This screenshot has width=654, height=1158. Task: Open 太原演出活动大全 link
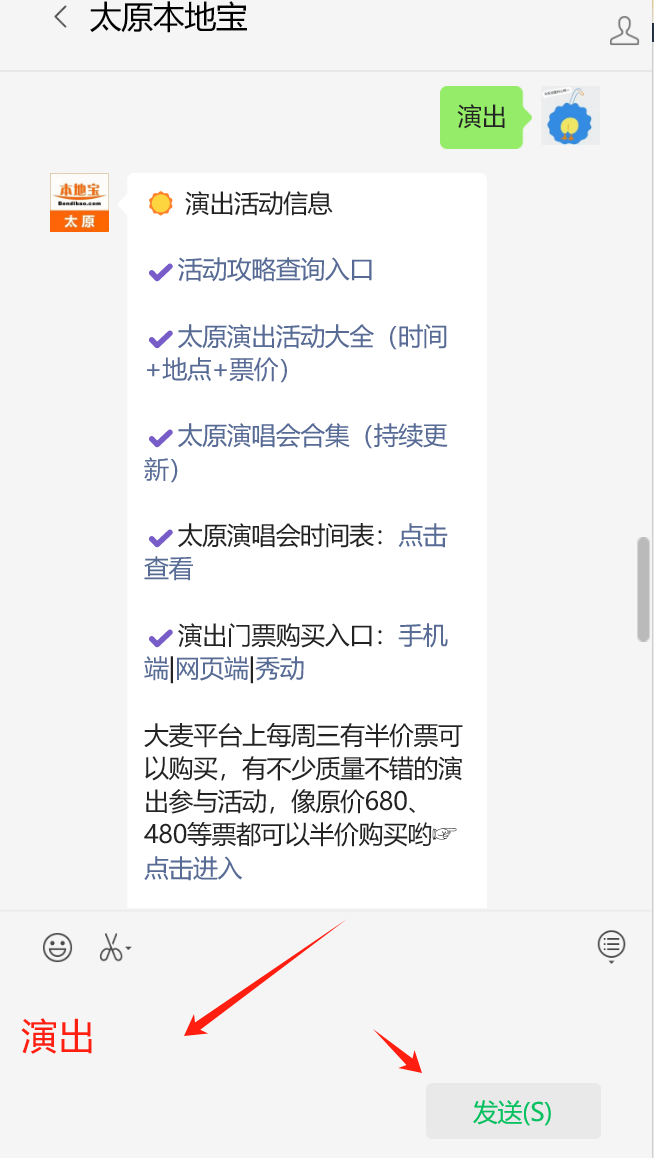click(x=297, y=354)
